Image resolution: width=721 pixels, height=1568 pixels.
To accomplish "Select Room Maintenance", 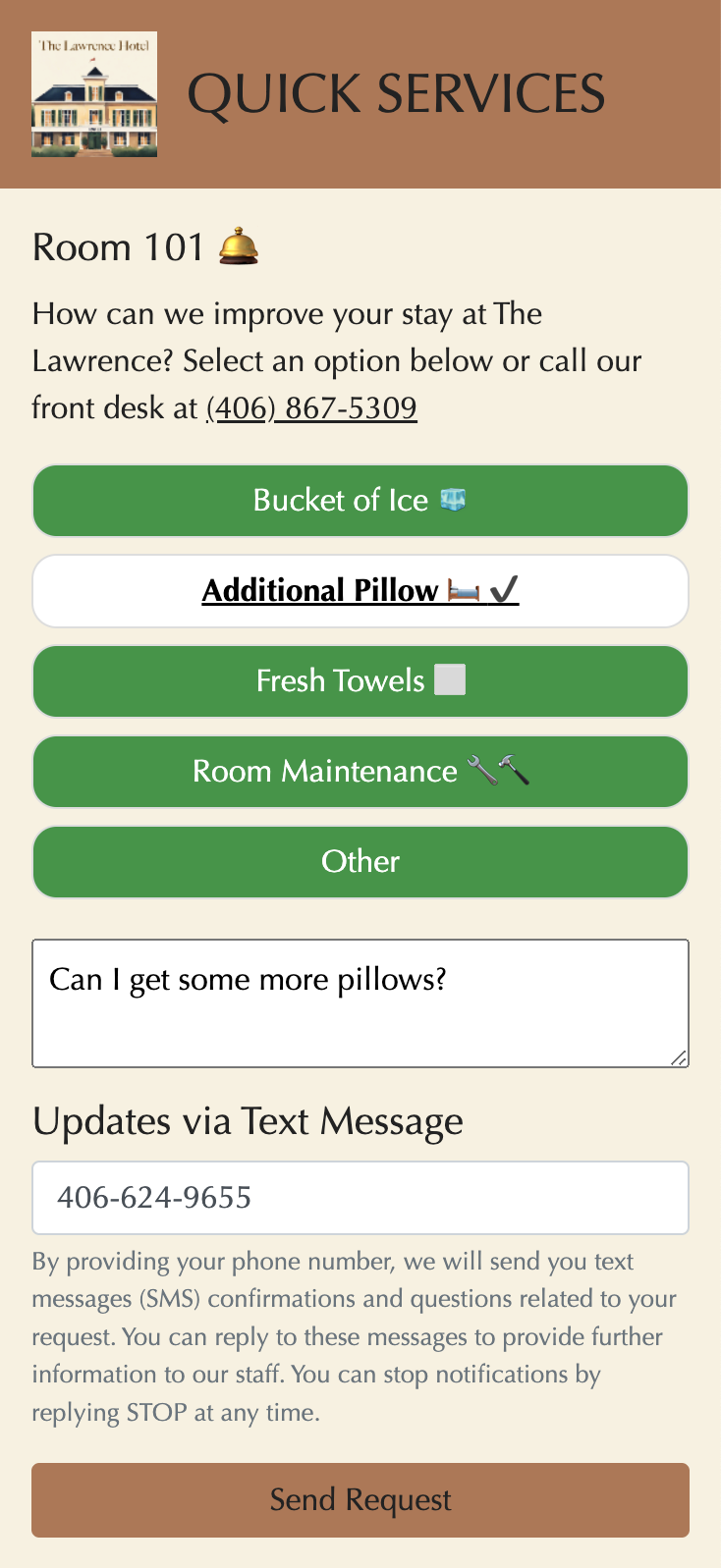I will [x=360, y=772].
